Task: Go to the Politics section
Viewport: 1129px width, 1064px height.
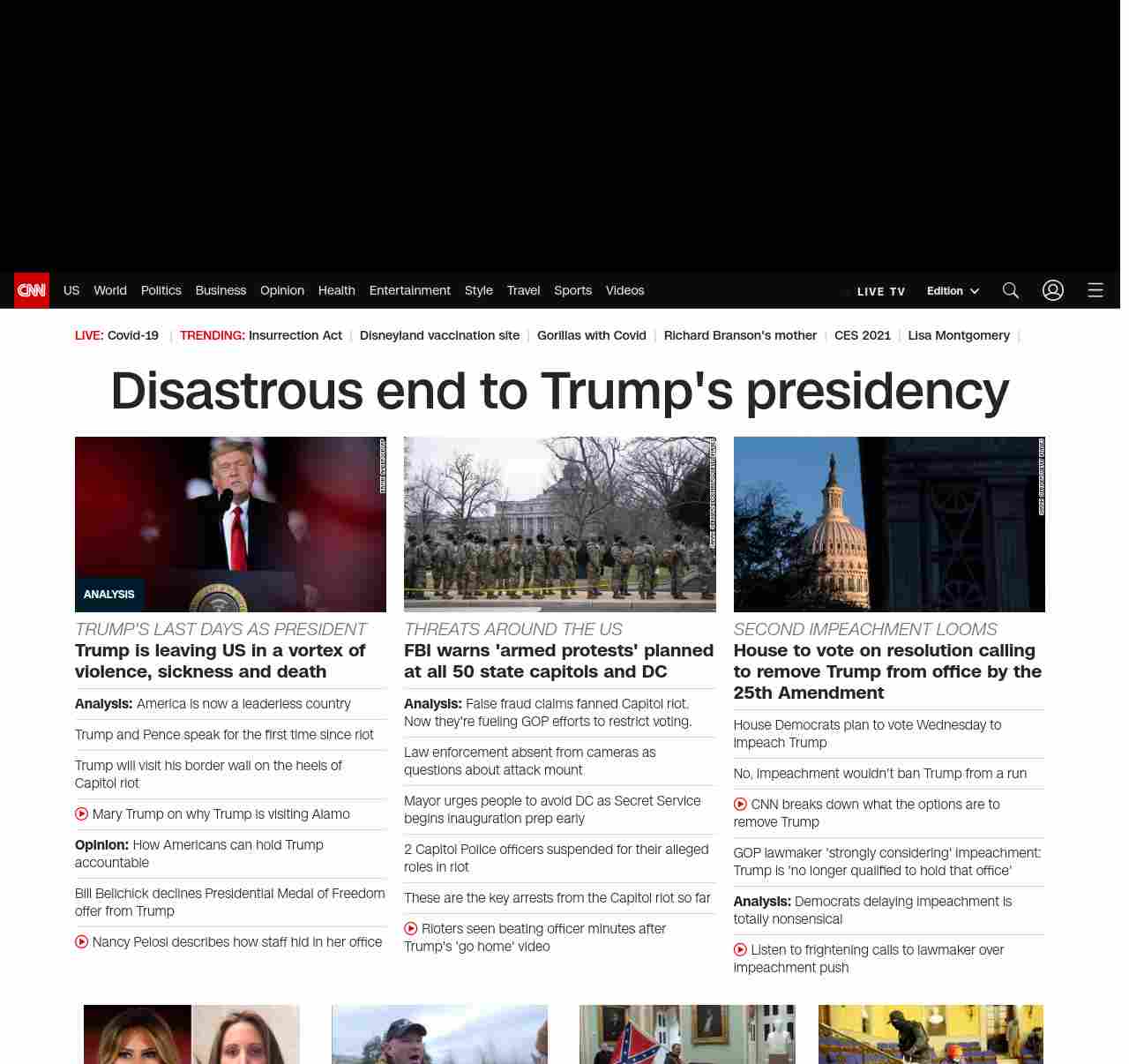Action: point(161,290)
